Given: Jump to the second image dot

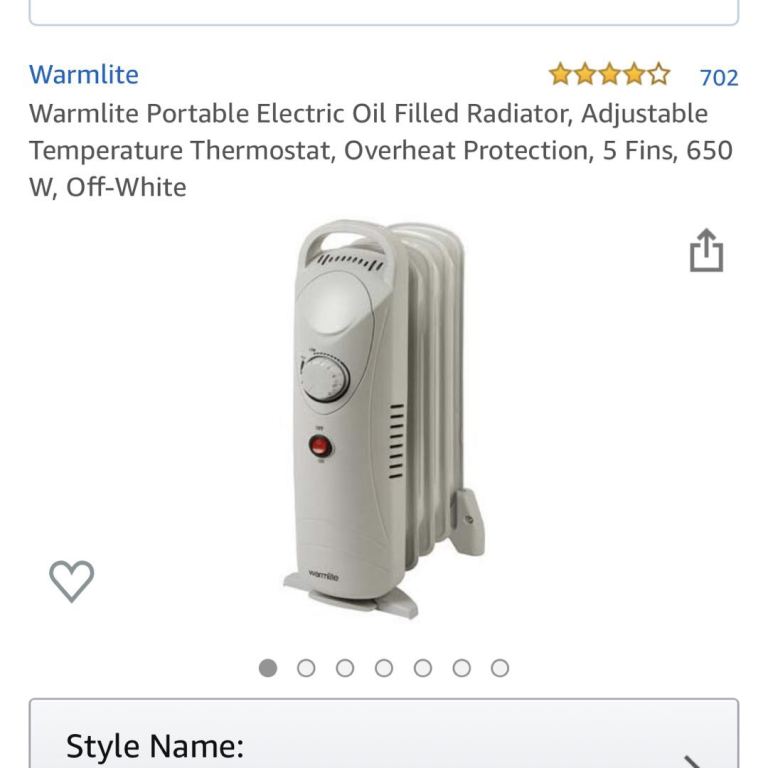Looking at the screenshot, I should pyautogui.click(x=306, y=668).
